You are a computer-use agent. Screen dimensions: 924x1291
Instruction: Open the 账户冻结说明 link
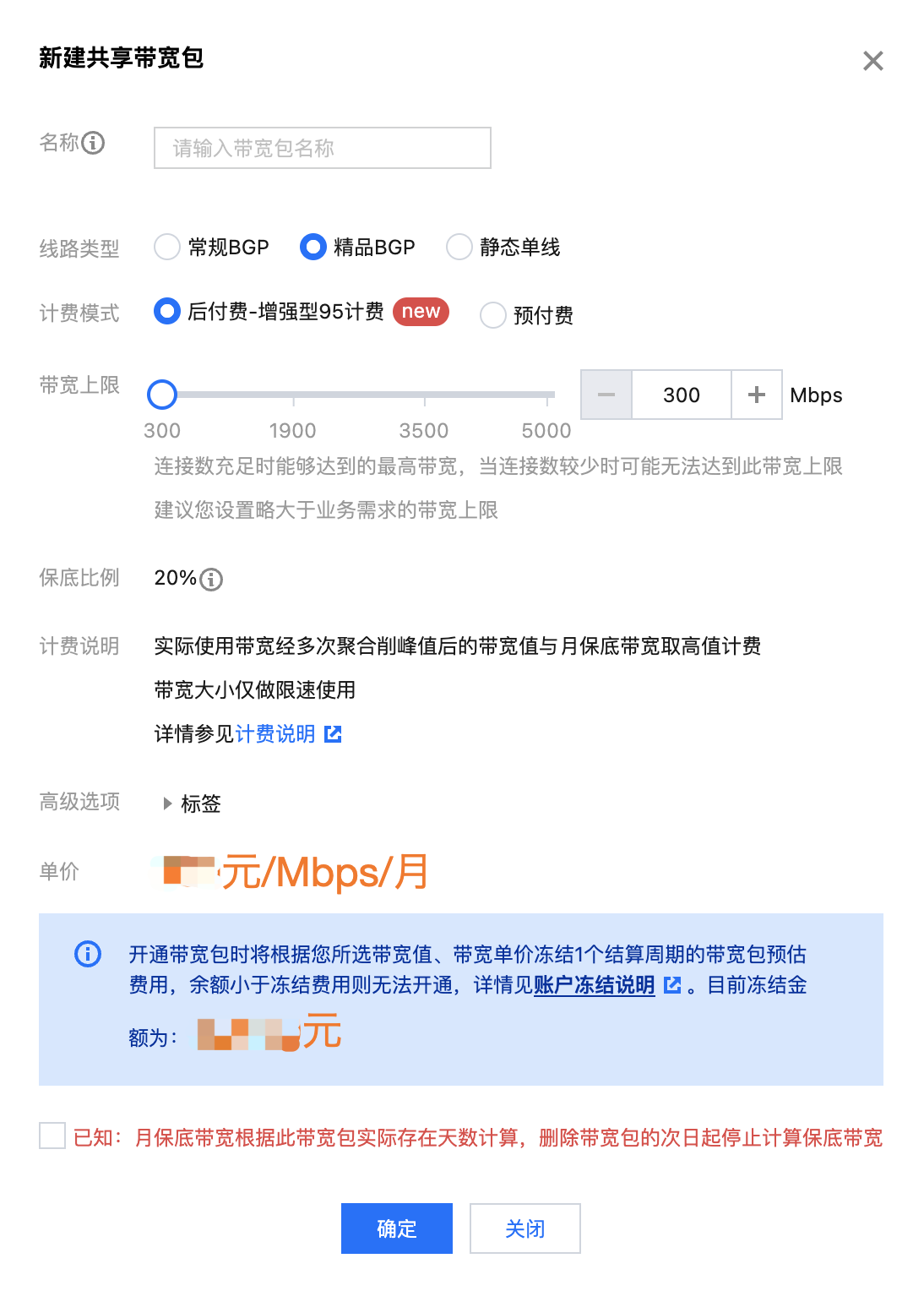coord(595,985)
